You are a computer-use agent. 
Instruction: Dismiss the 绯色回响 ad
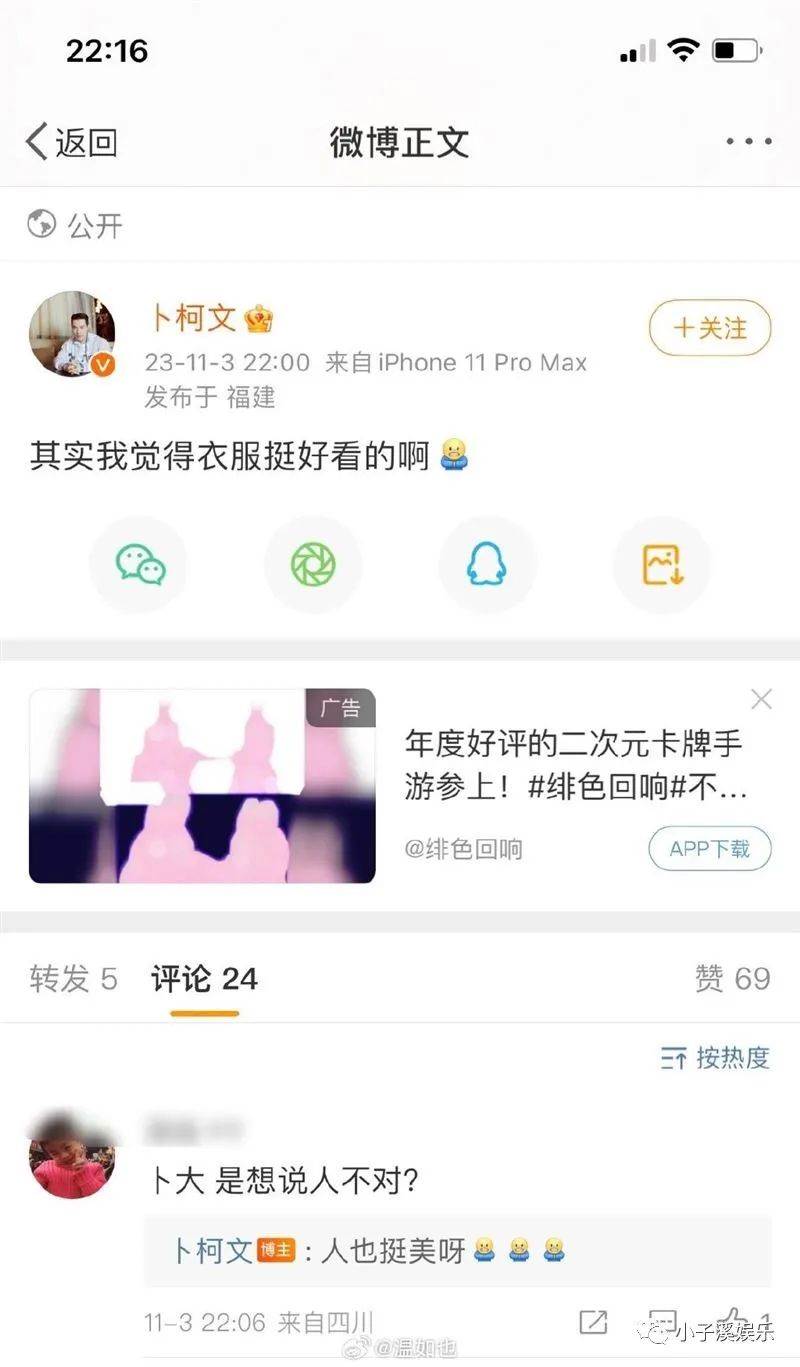tap(761, 700)
